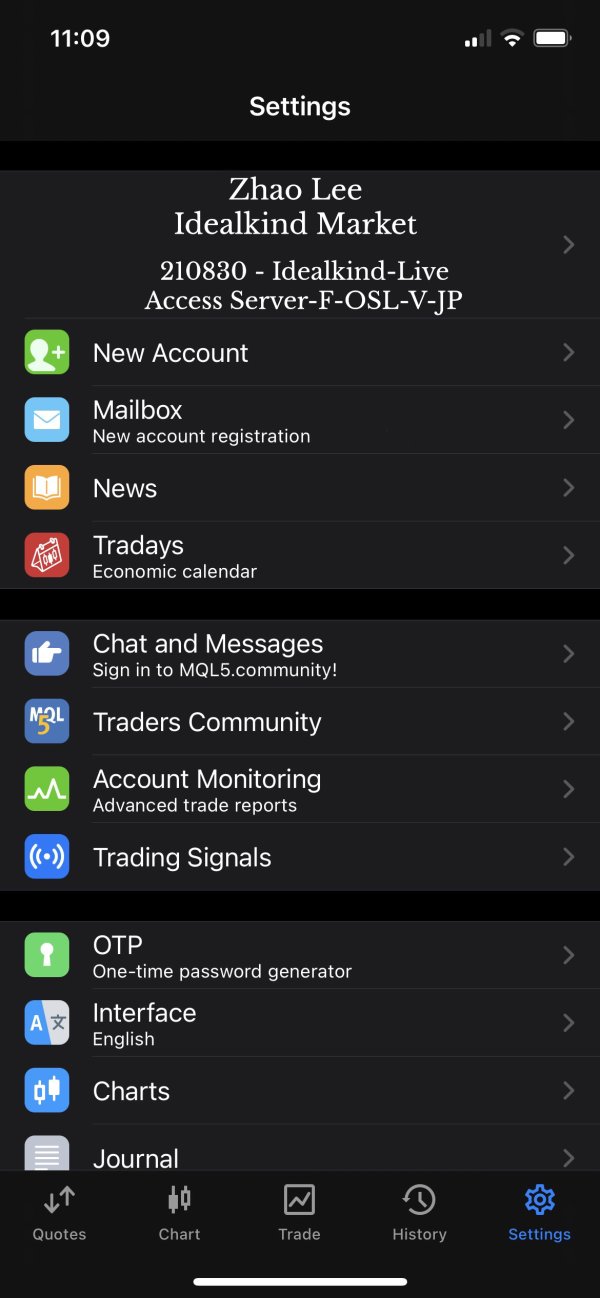Viewport: 600px width, 1298px height.
Task: Open Zhao Lee account details
Action: click(300, 244)
